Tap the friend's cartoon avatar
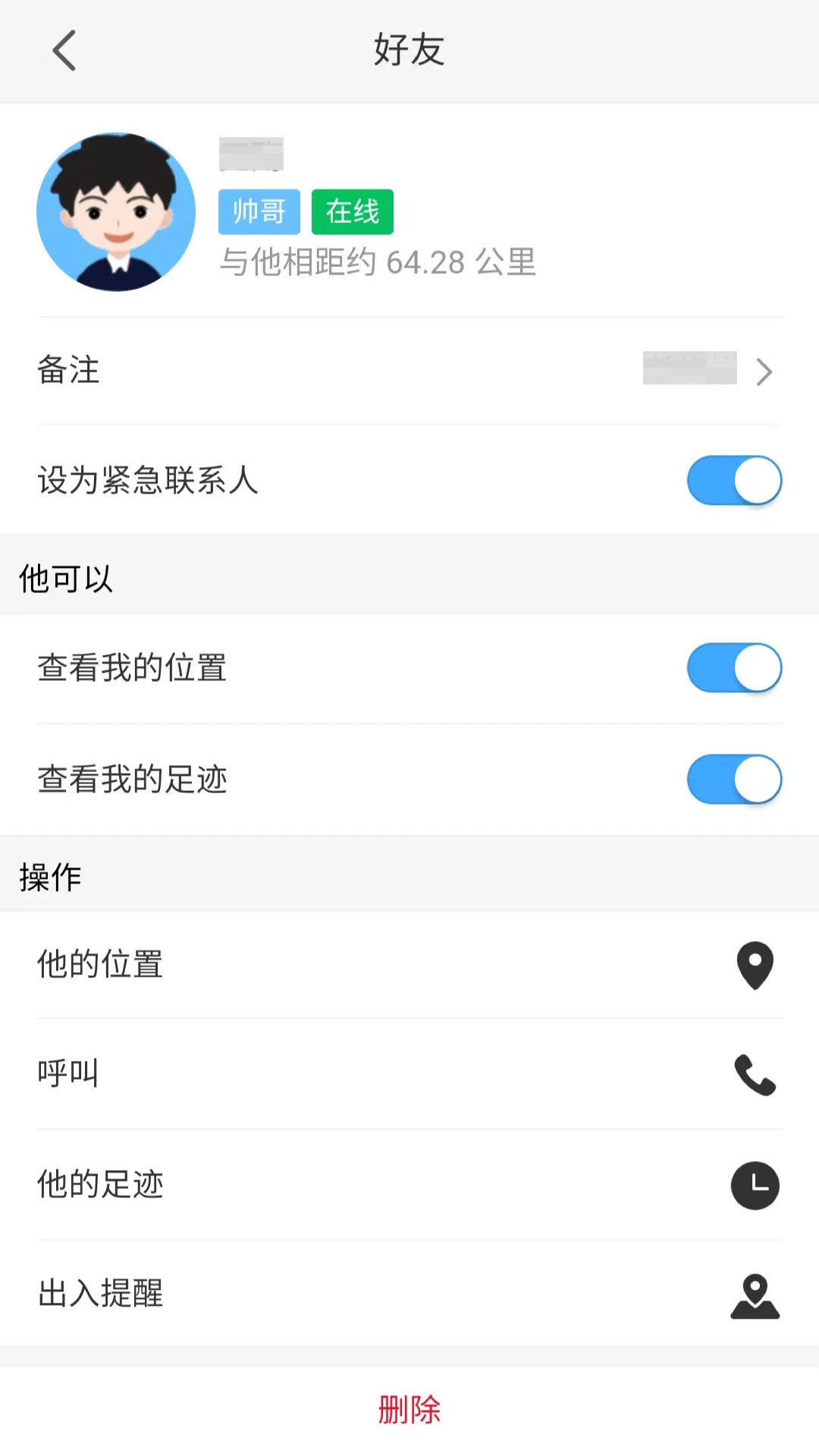The height and width of the screenshot is (1456, 819). [116, 212]
